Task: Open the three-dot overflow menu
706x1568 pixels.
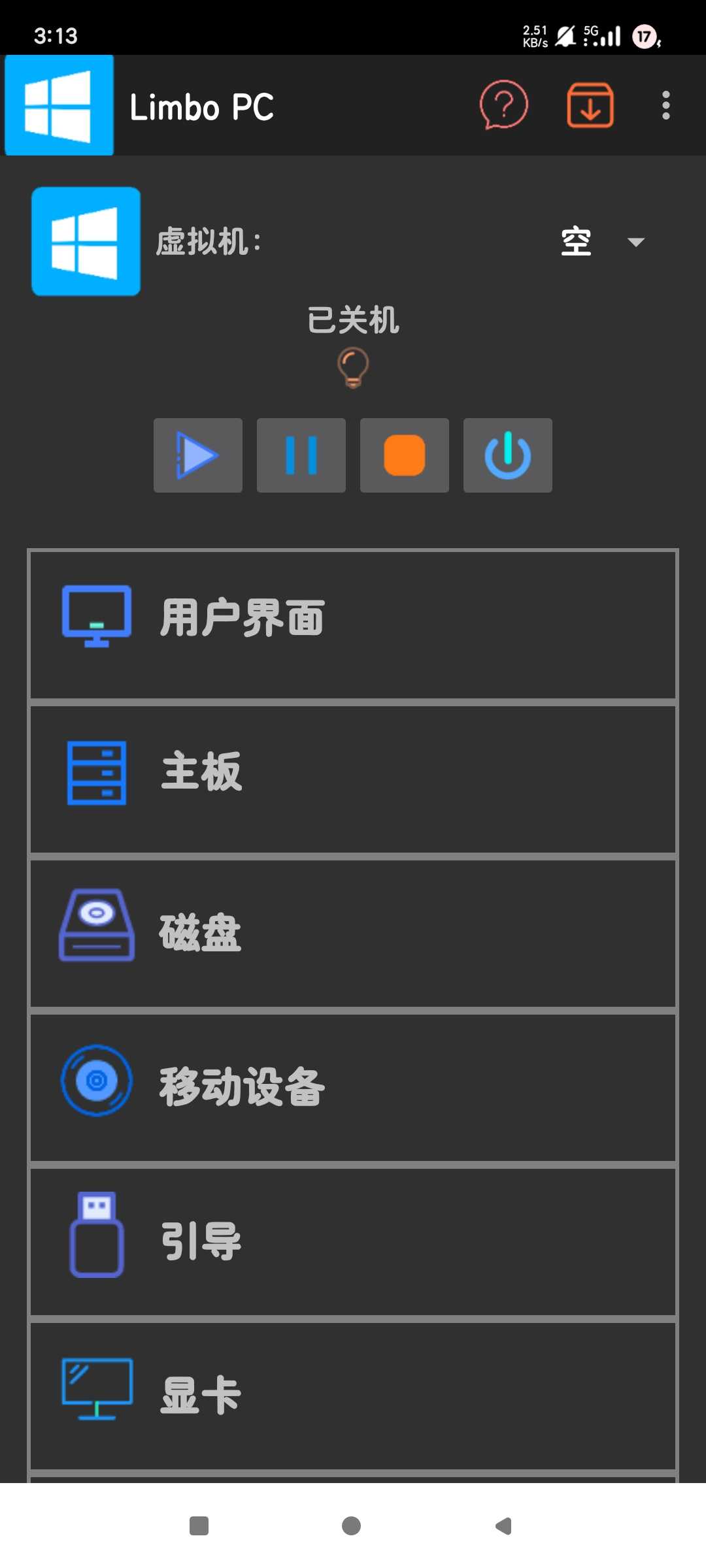Action: 665,105
